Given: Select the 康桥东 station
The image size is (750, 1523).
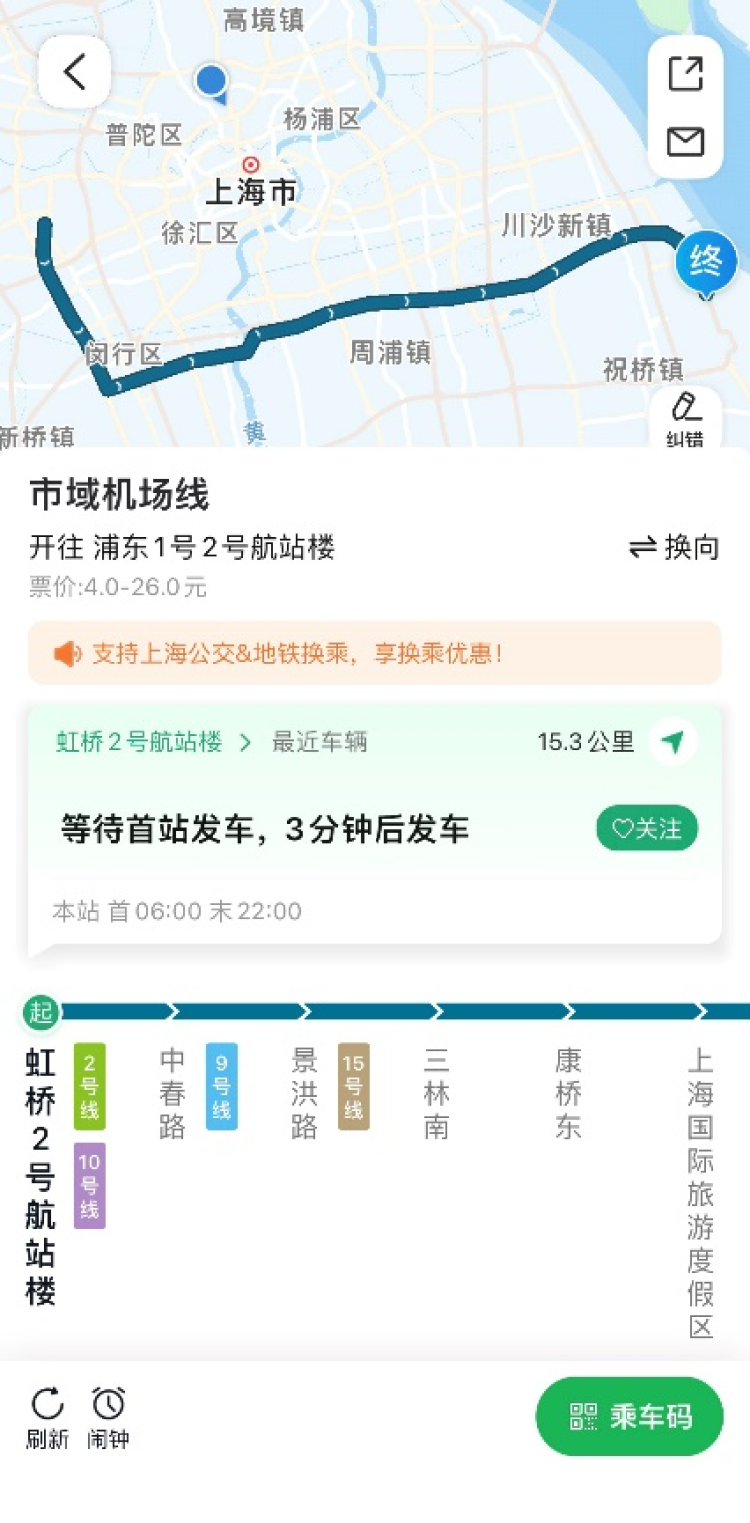Looking at the screenshot, I should pos(568,1093).
